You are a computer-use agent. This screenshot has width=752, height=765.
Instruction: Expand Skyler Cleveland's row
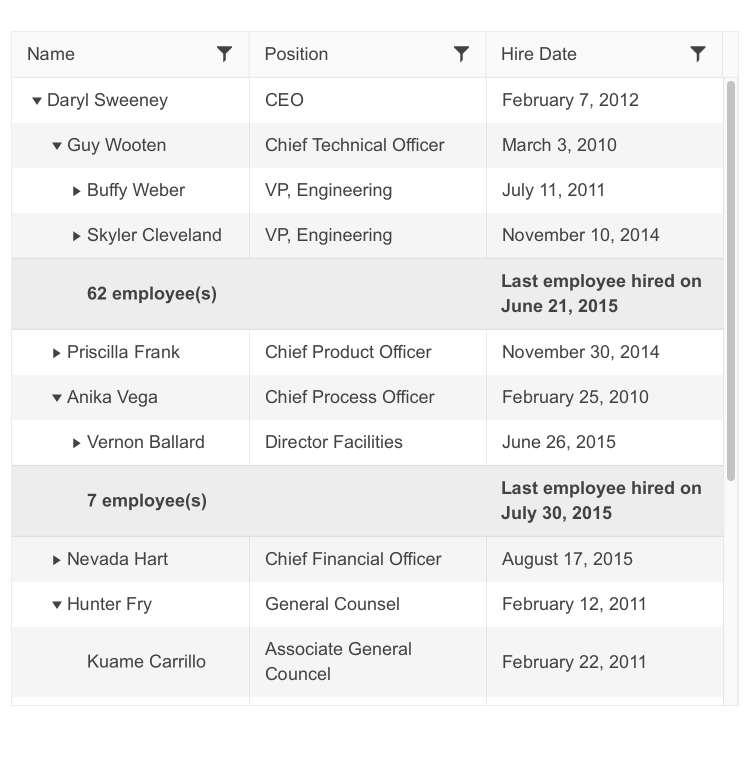tap(76, 235)
